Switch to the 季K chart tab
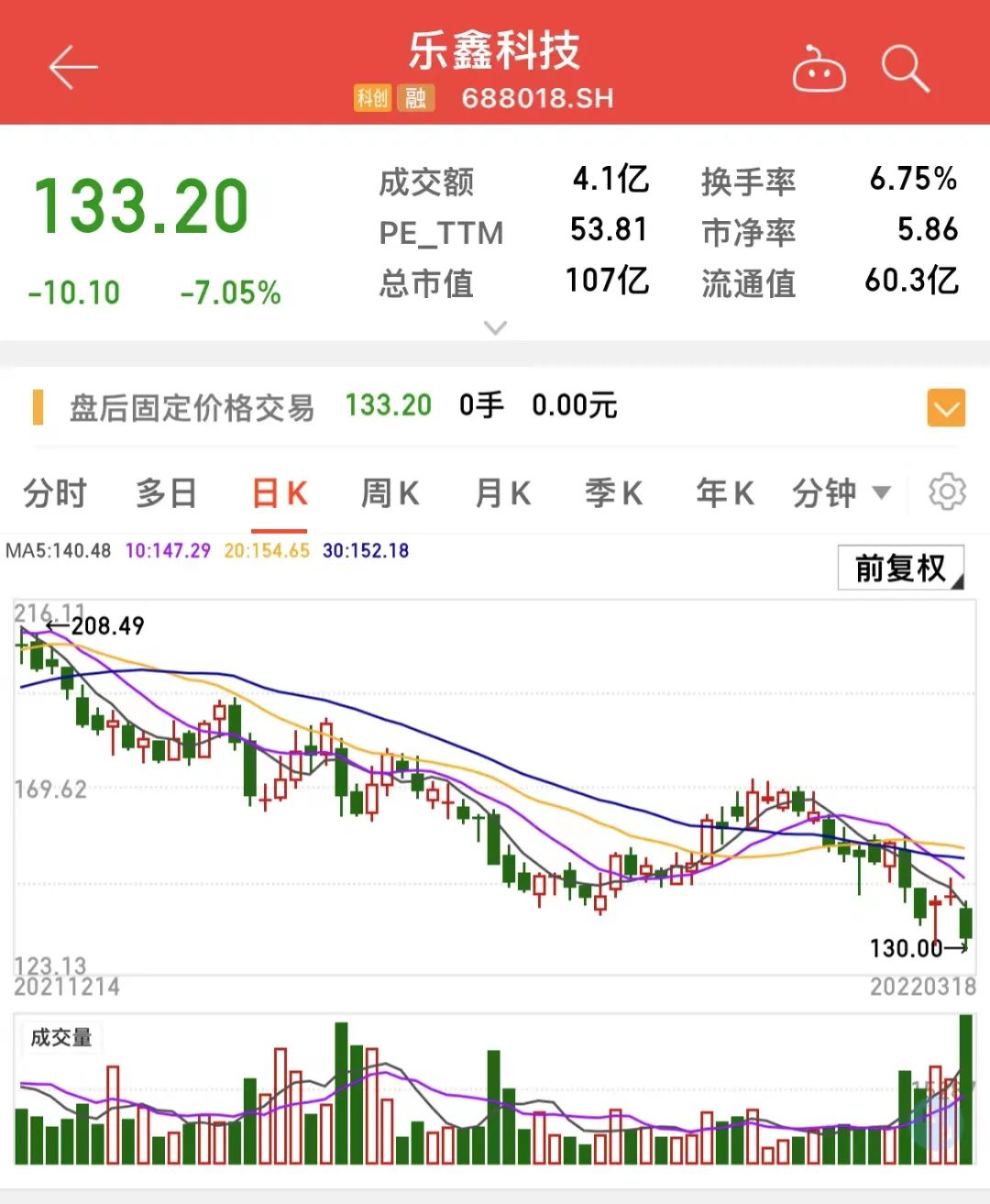The image size is (990, 1204). [x=613, y=493]
